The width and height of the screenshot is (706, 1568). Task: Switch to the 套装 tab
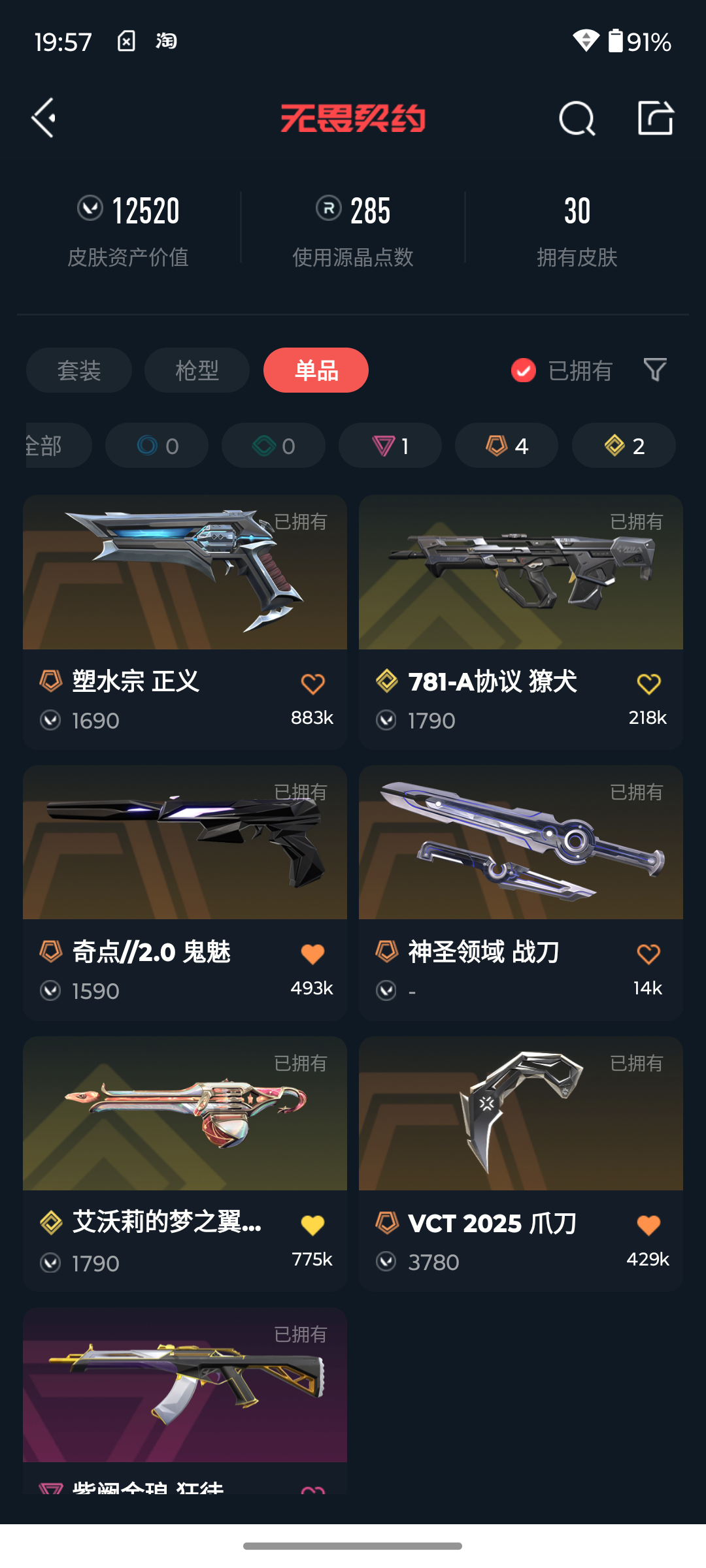coord(79,370)
